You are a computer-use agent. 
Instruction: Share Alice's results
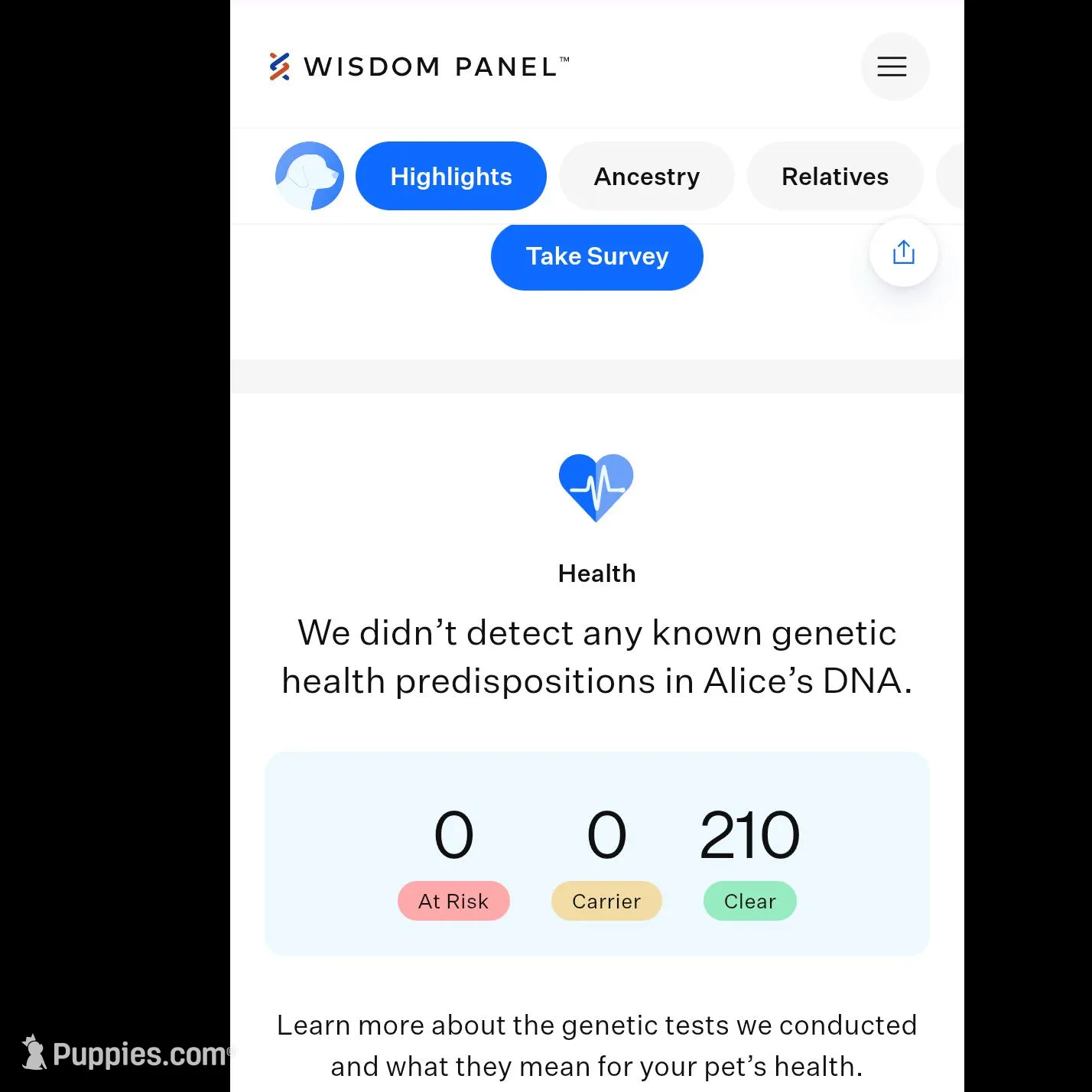pyautogui.click(x=903, y=252)
